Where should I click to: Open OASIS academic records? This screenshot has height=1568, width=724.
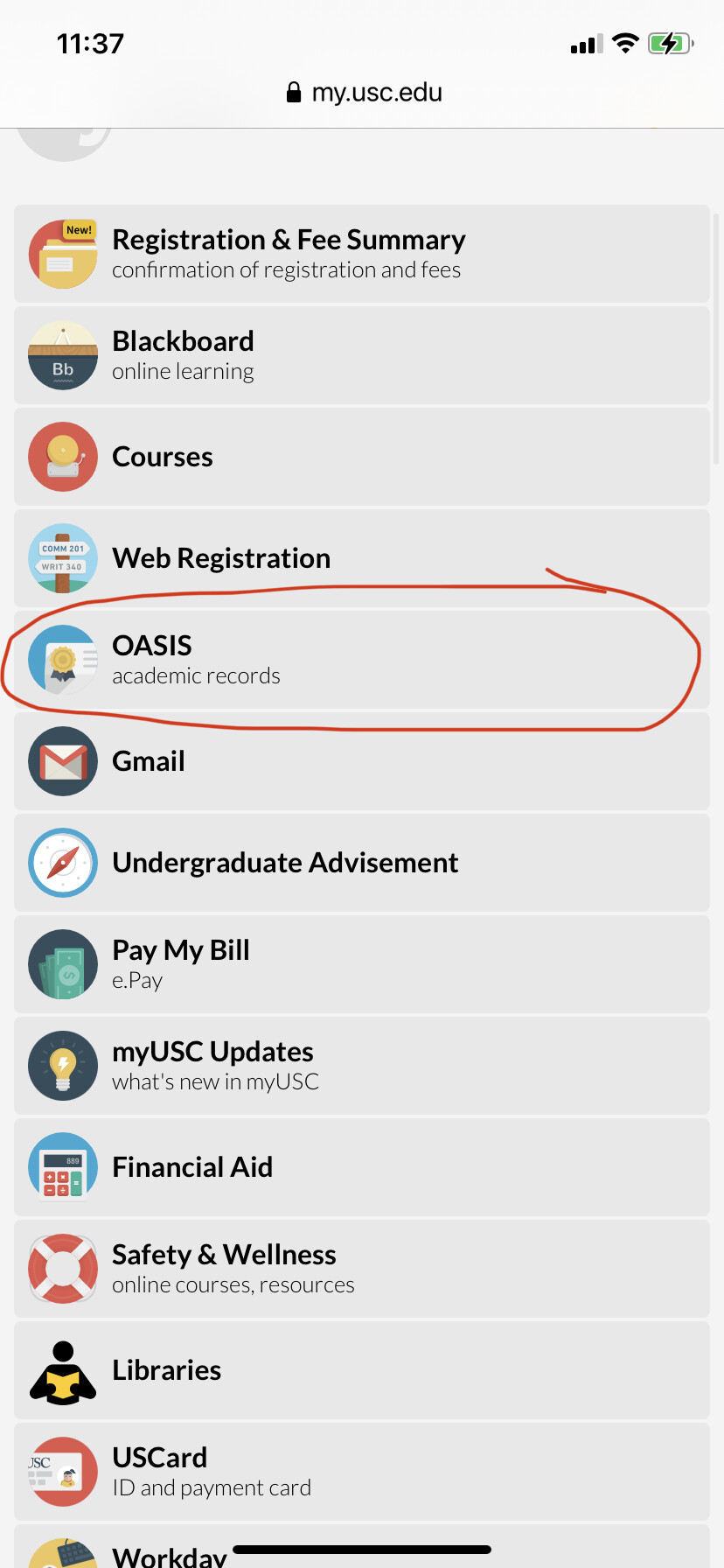(x=361, y=660)
